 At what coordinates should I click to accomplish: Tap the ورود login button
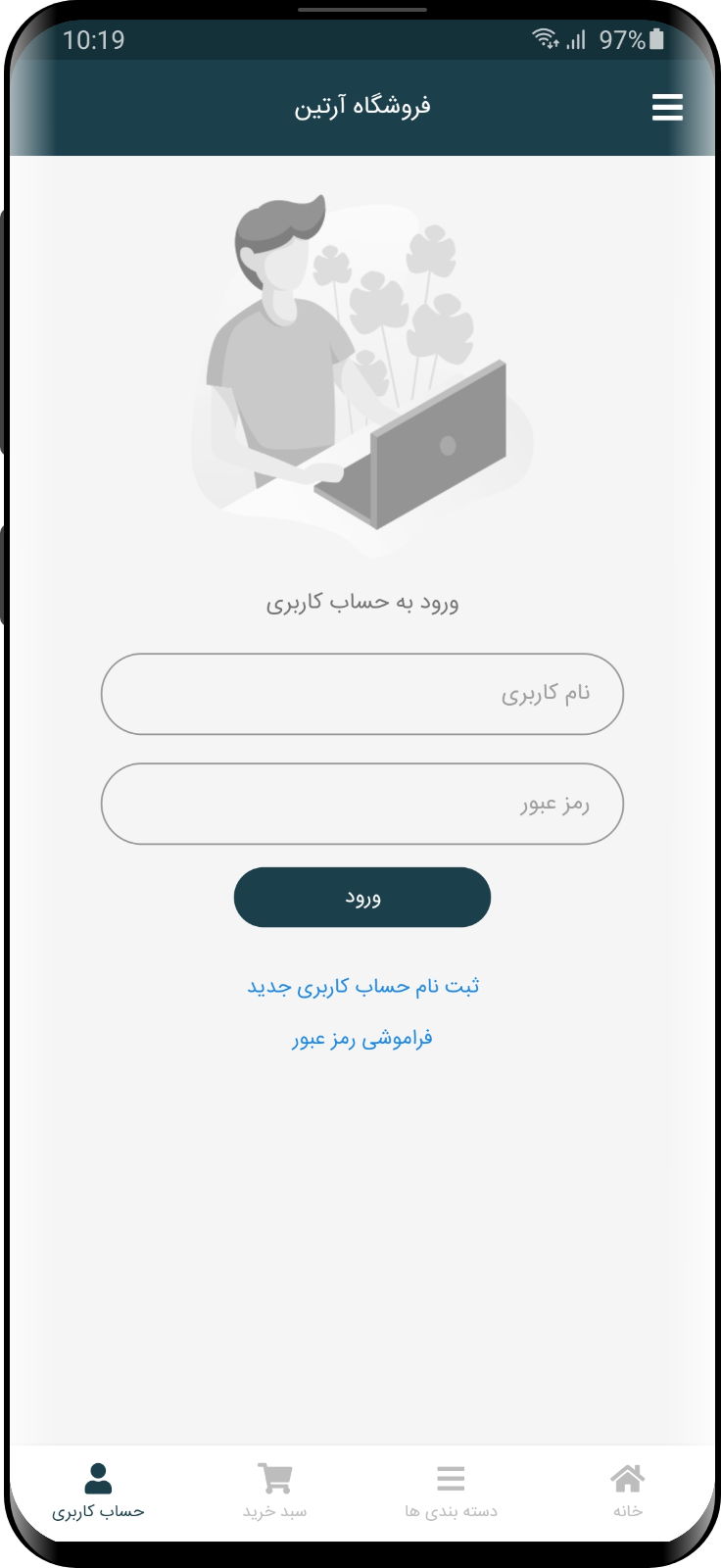point(362,897)
